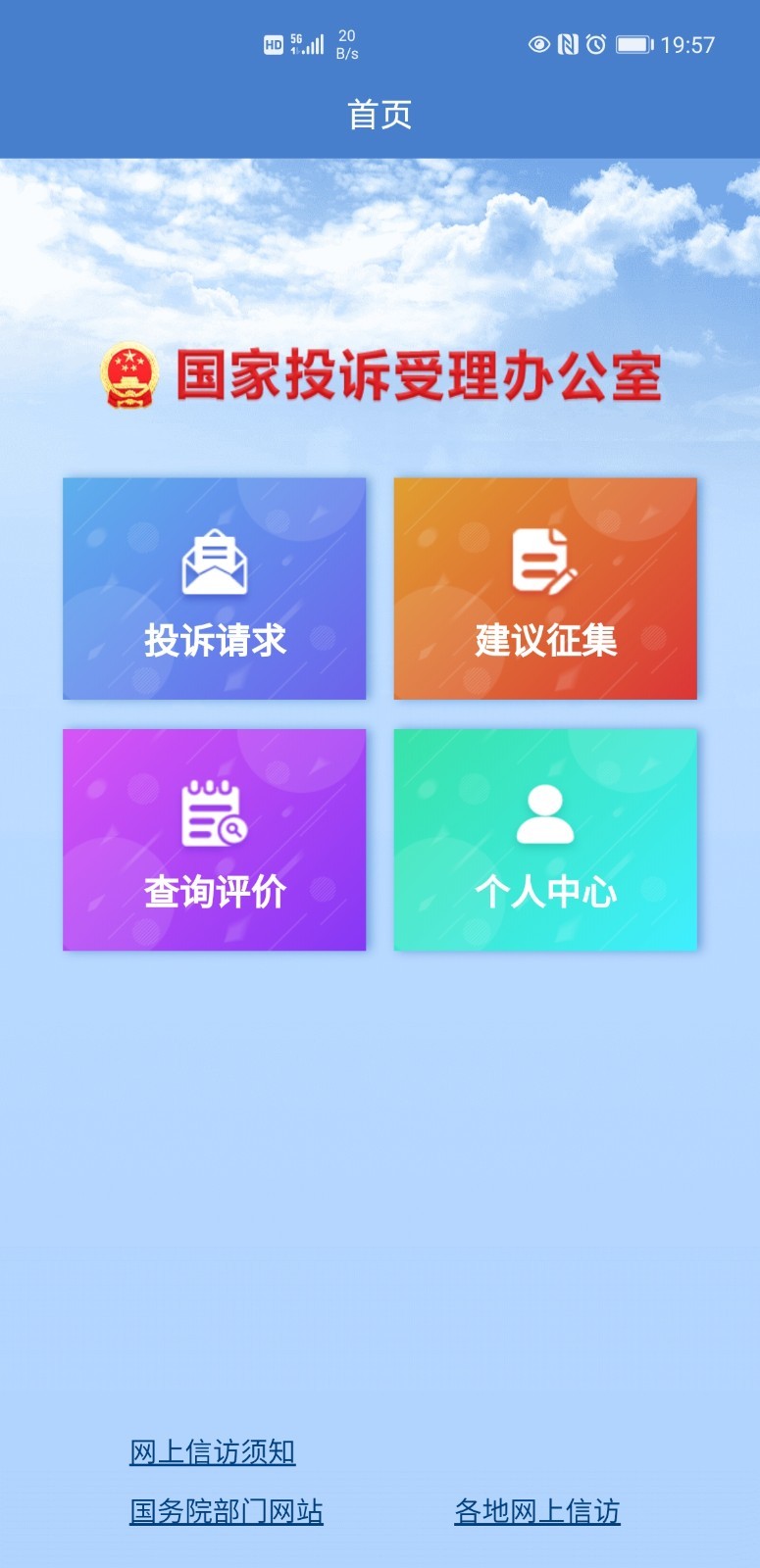Open the 个人中心 person icon
This screenshot has height=1568, width=760.
click(544, 813)
